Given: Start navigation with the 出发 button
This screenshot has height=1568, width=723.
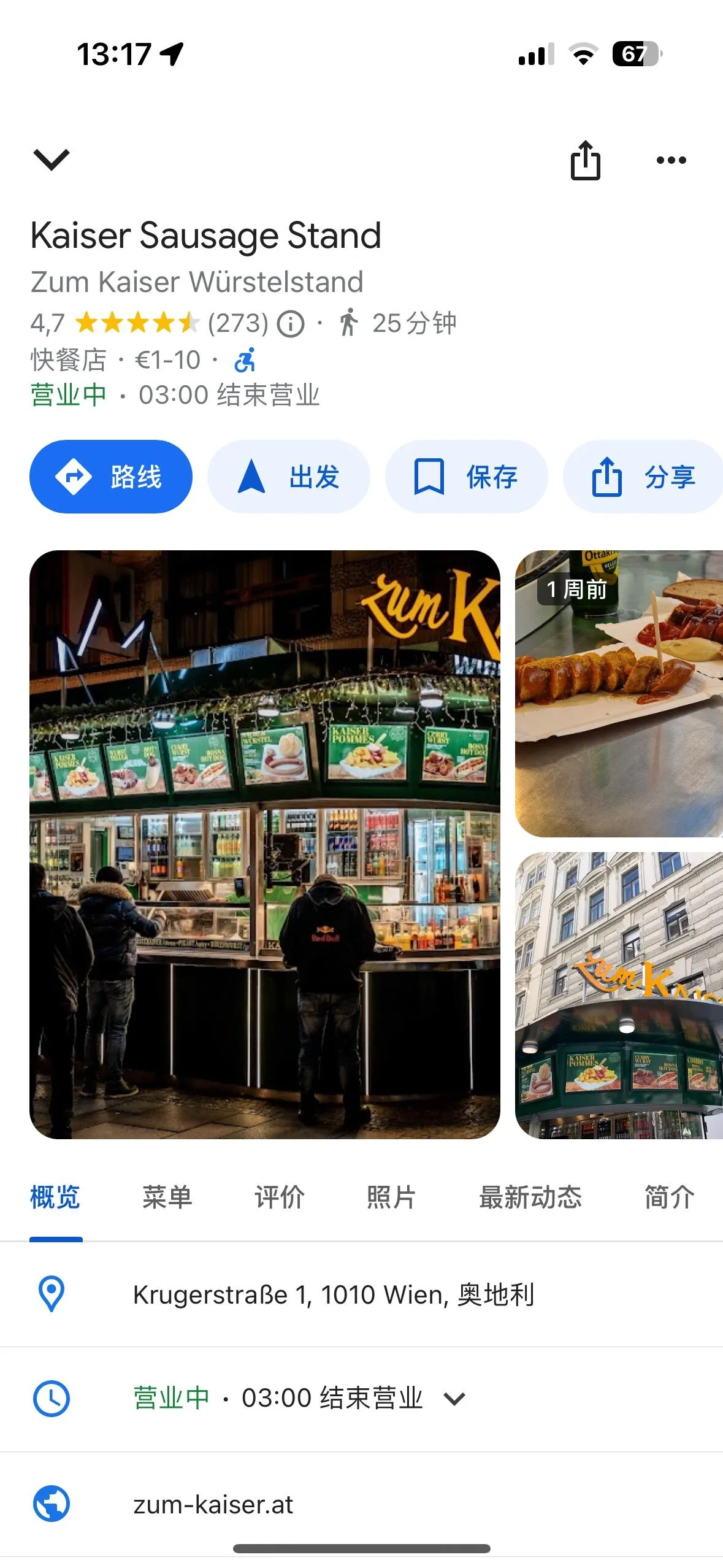Looking at the screenshot, I should (x=289, y=477).
